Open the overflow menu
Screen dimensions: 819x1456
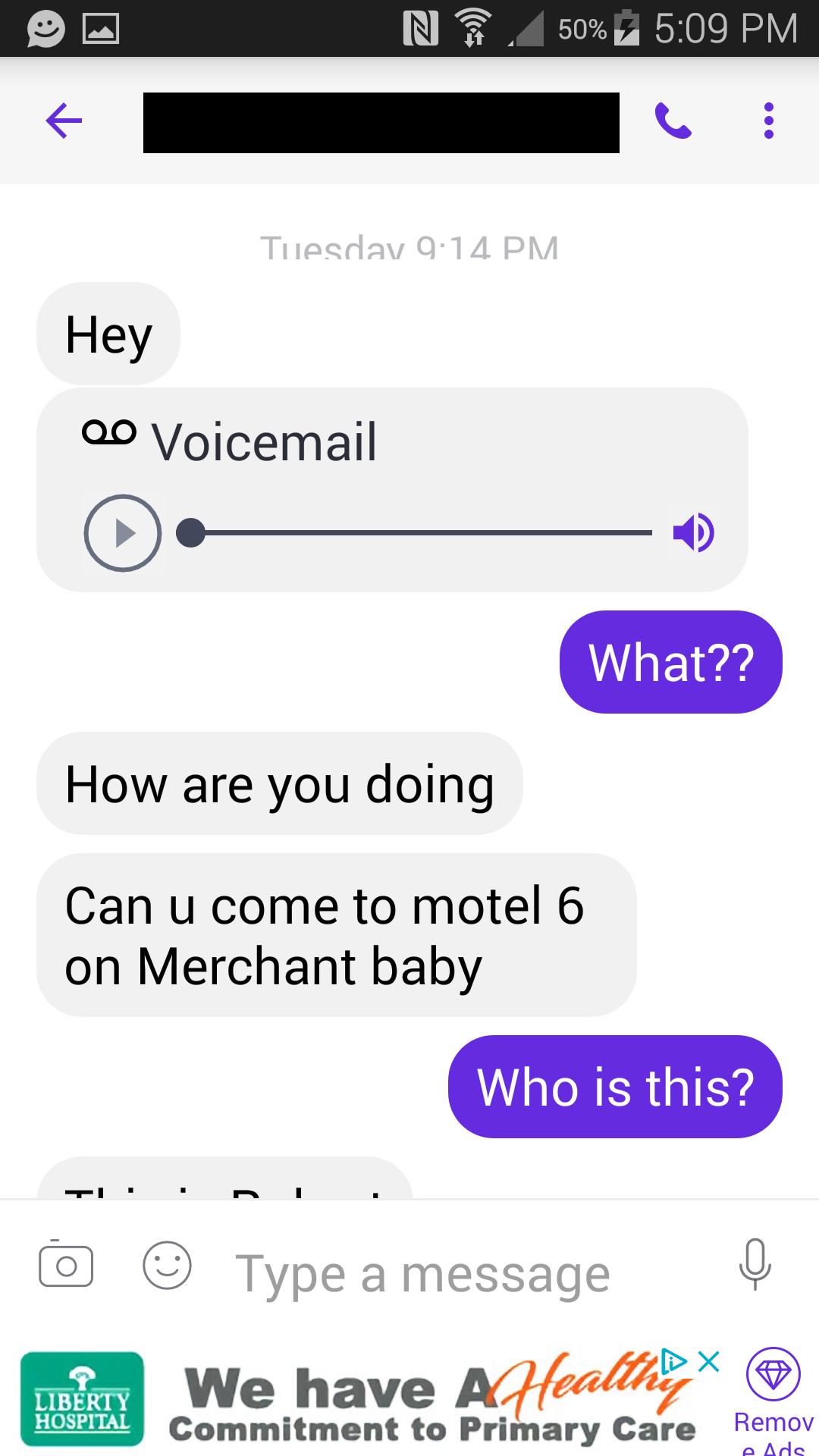pyautogui.click(x=768, y=121)
